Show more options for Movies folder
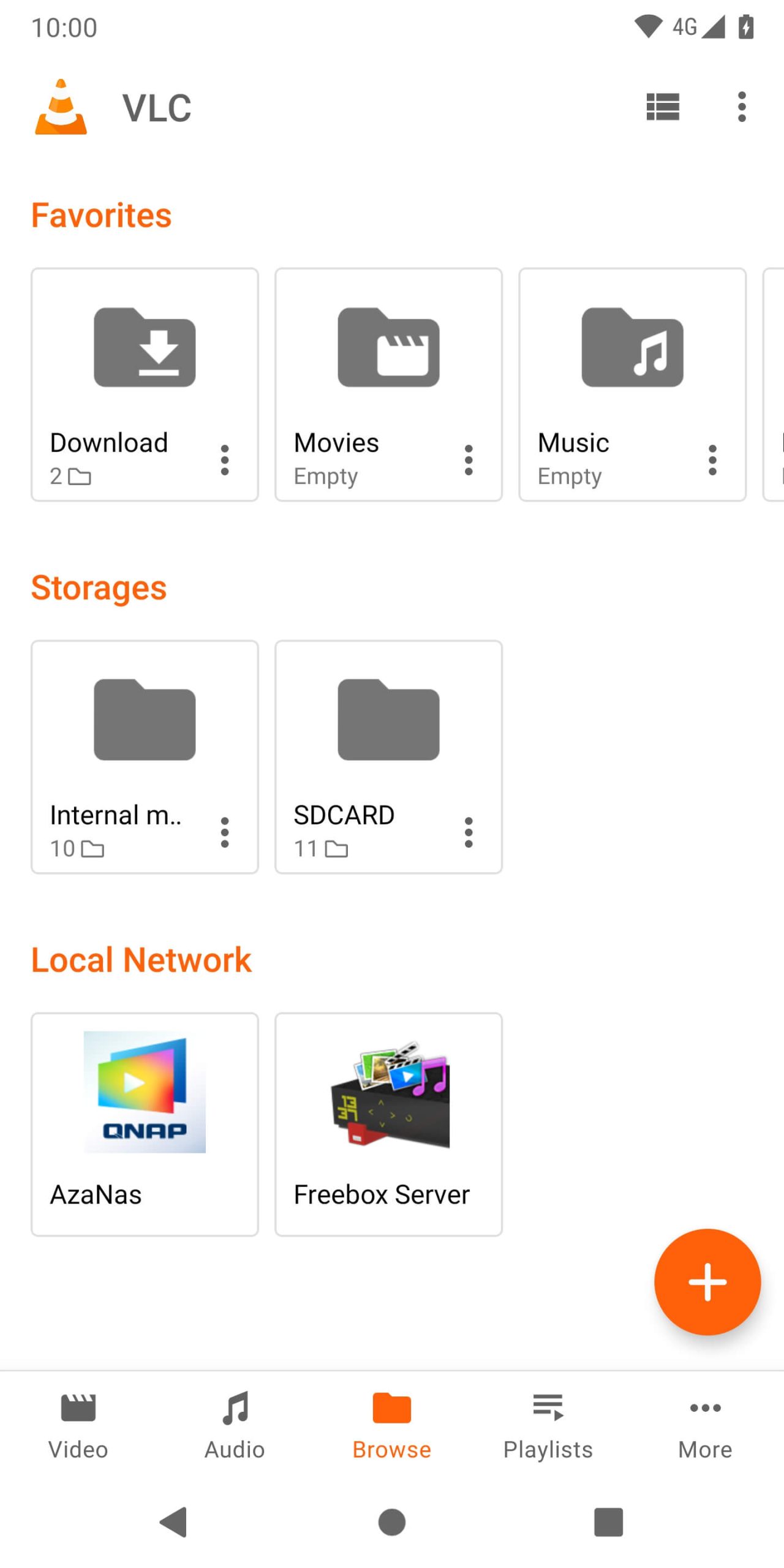 click(x=469, y=460)
